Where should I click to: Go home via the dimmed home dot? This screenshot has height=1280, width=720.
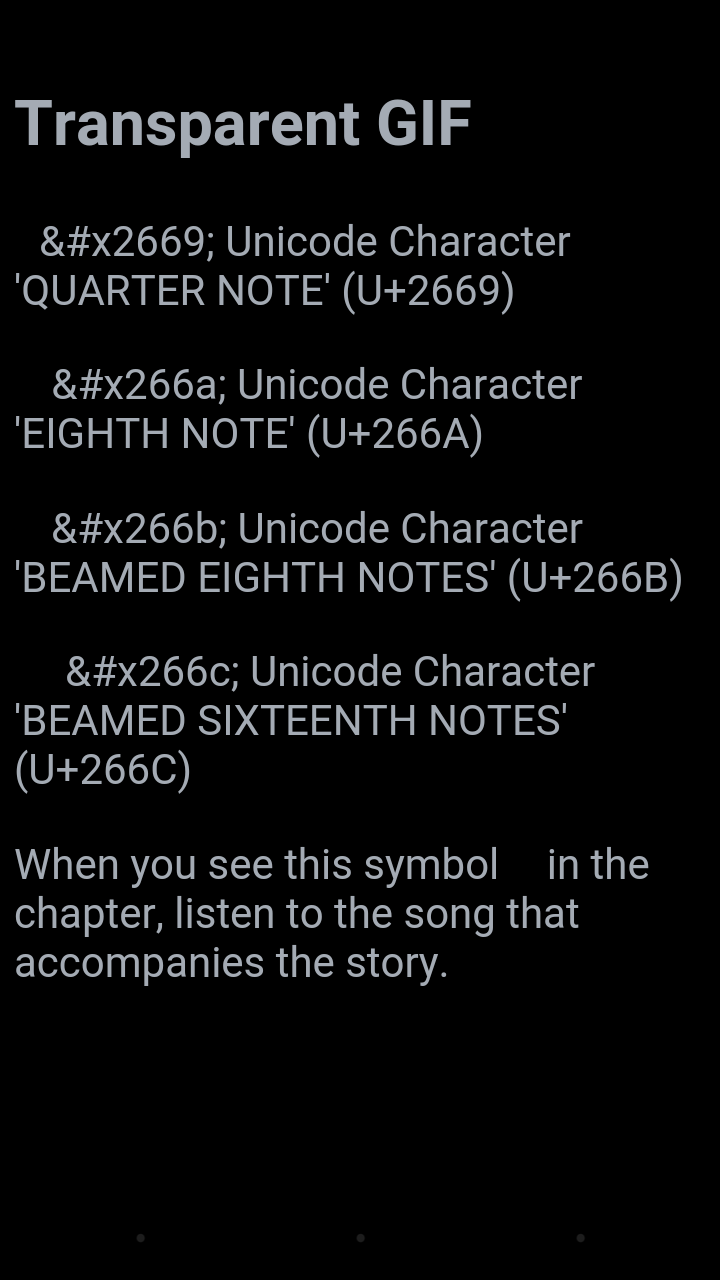click(x=360, y=1238)
